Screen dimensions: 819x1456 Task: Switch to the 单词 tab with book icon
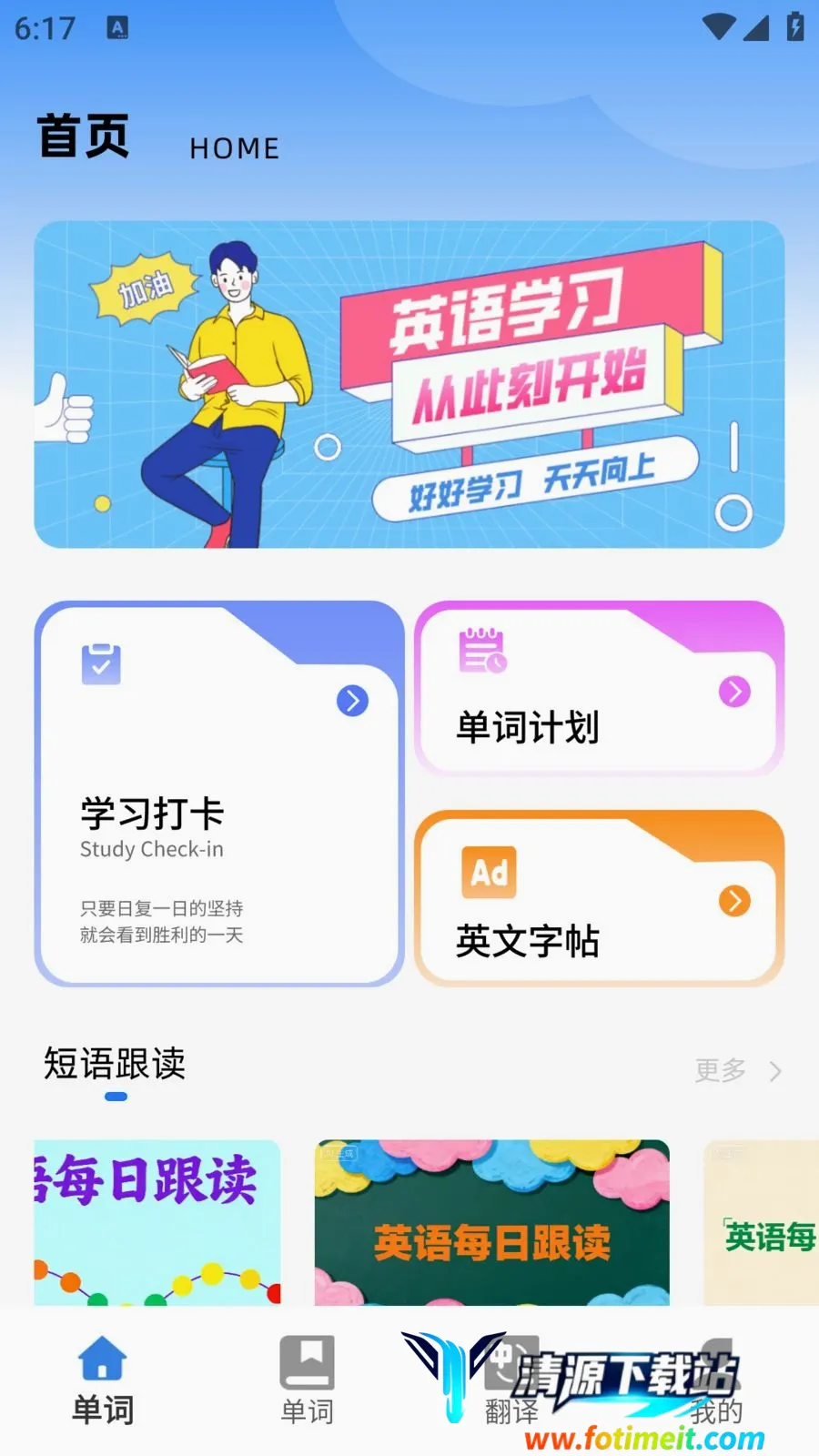click(x=307, y=1380)
